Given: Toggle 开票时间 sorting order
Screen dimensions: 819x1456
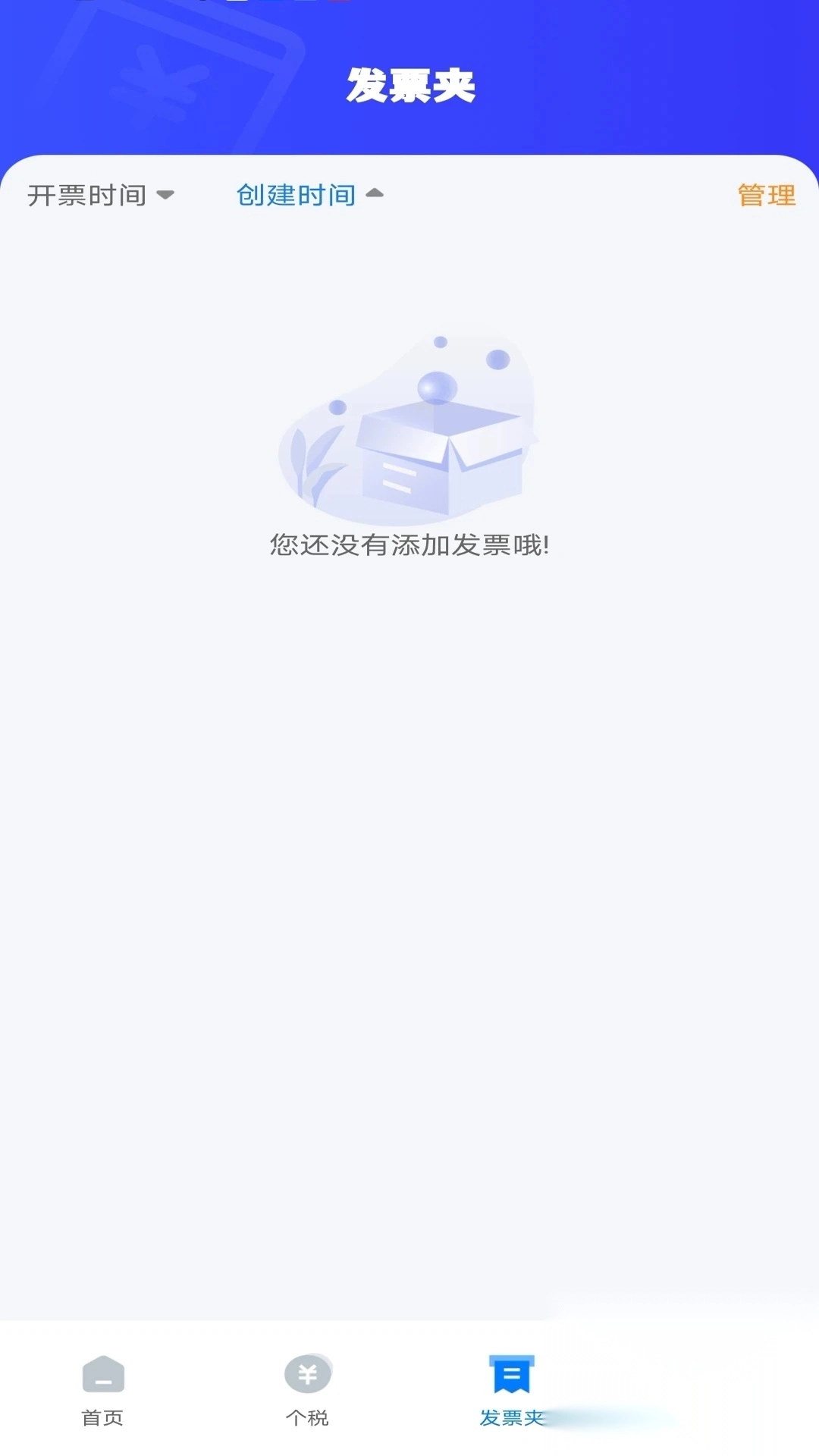Looking at the screenshot, I should pos(102,195).
